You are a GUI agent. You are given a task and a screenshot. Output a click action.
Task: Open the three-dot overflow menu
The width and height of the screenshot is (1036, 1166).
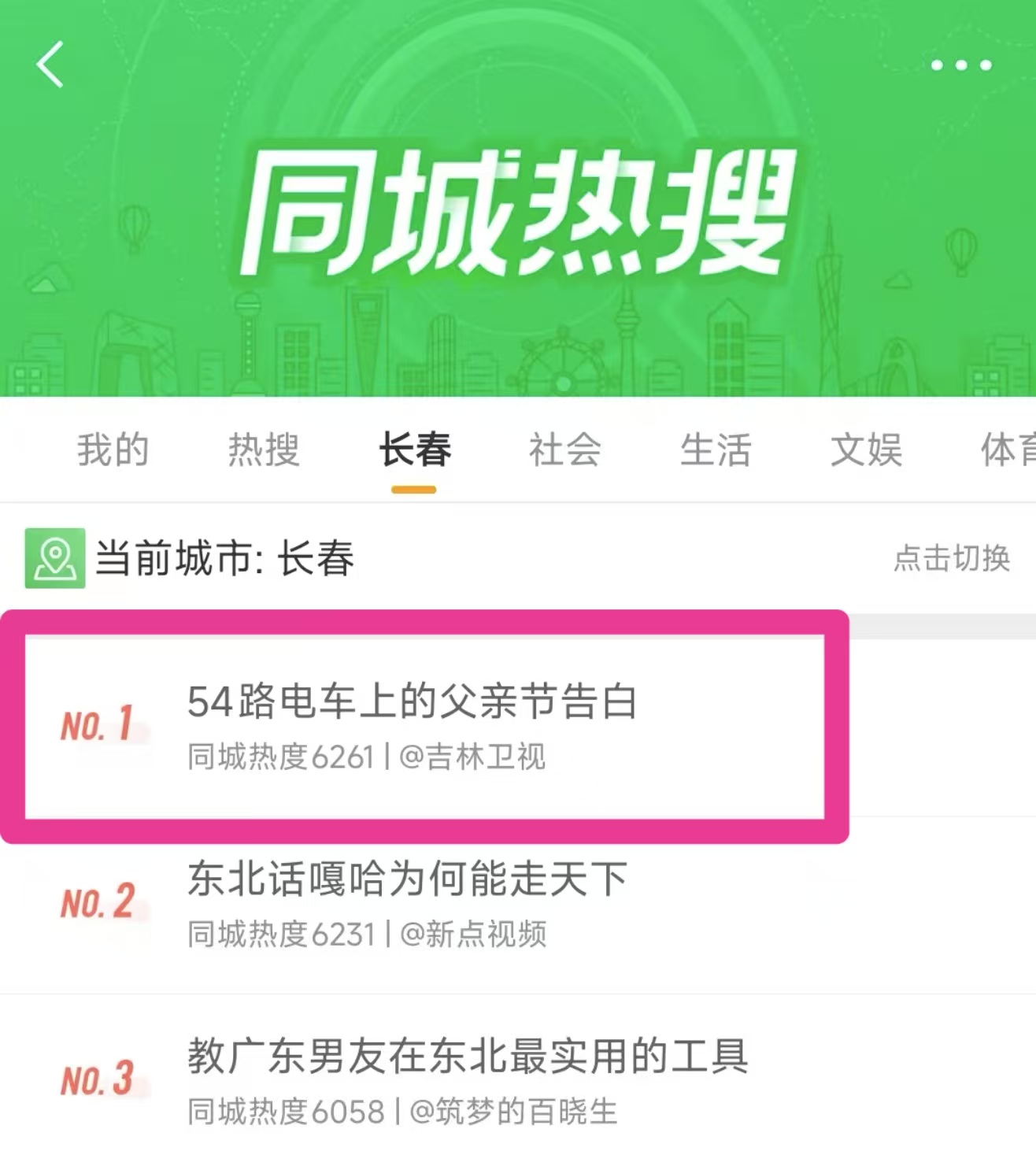click(x=960, y=65)
